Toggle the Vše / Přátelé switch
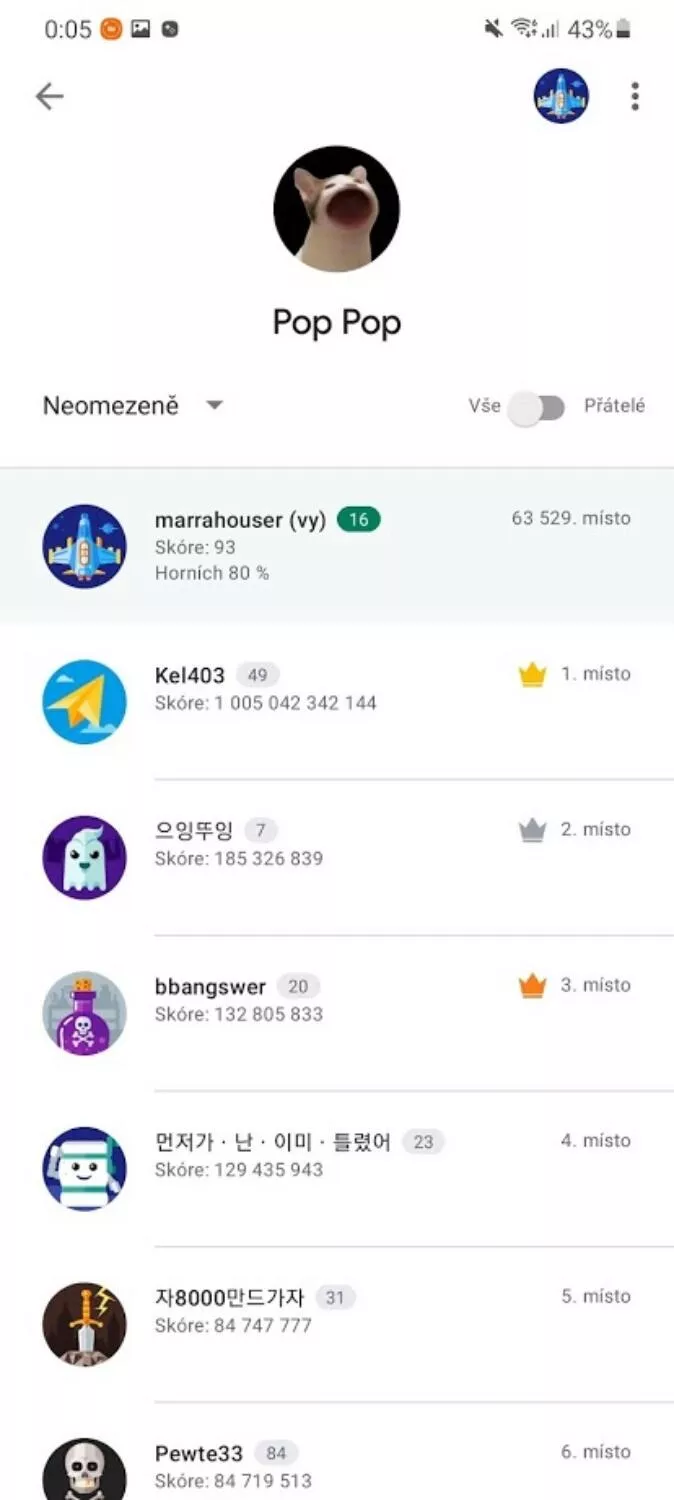 [x=537, y=407]
